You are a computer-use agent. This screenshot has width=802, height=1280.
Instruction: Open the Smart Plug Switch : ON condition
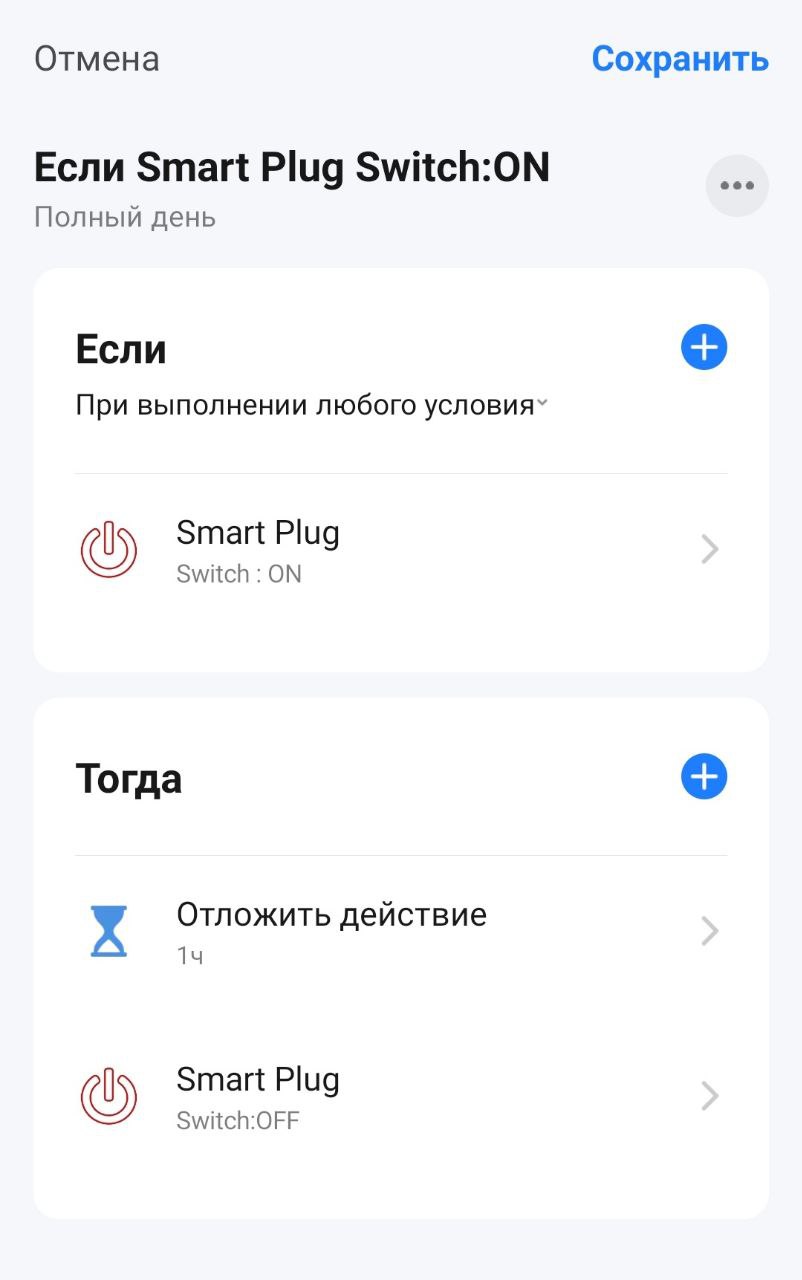[400, 550]
